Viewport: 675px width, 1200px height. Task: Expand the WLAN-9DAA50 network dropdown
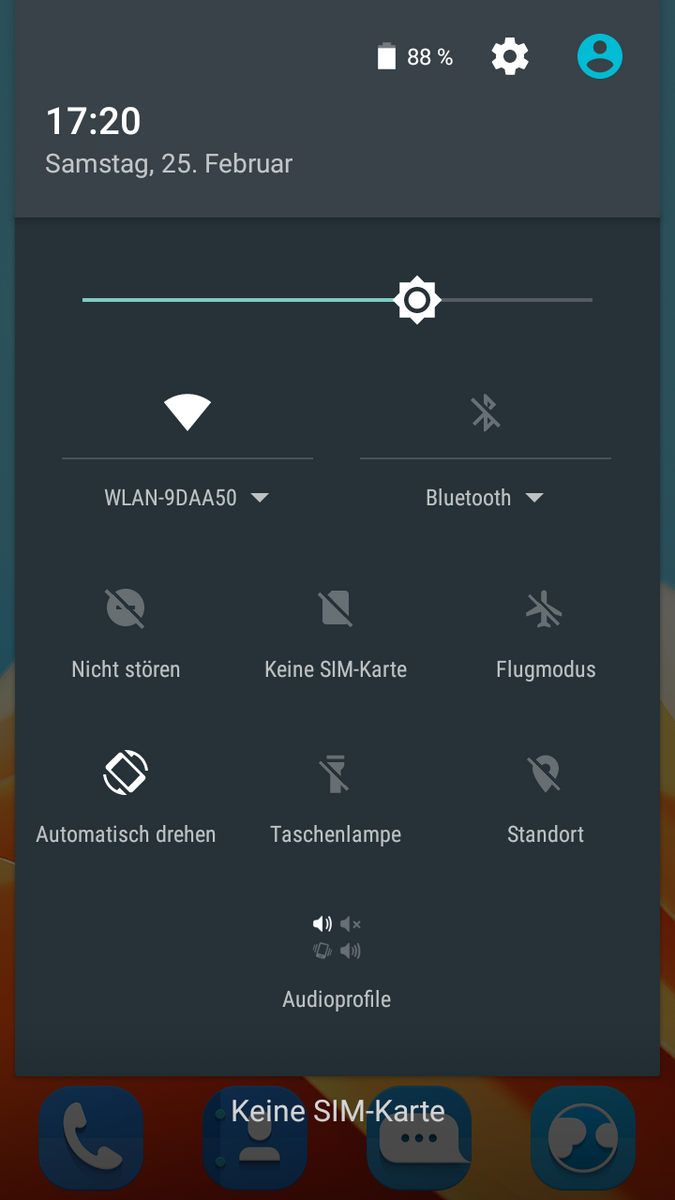[x=187, y=498]
